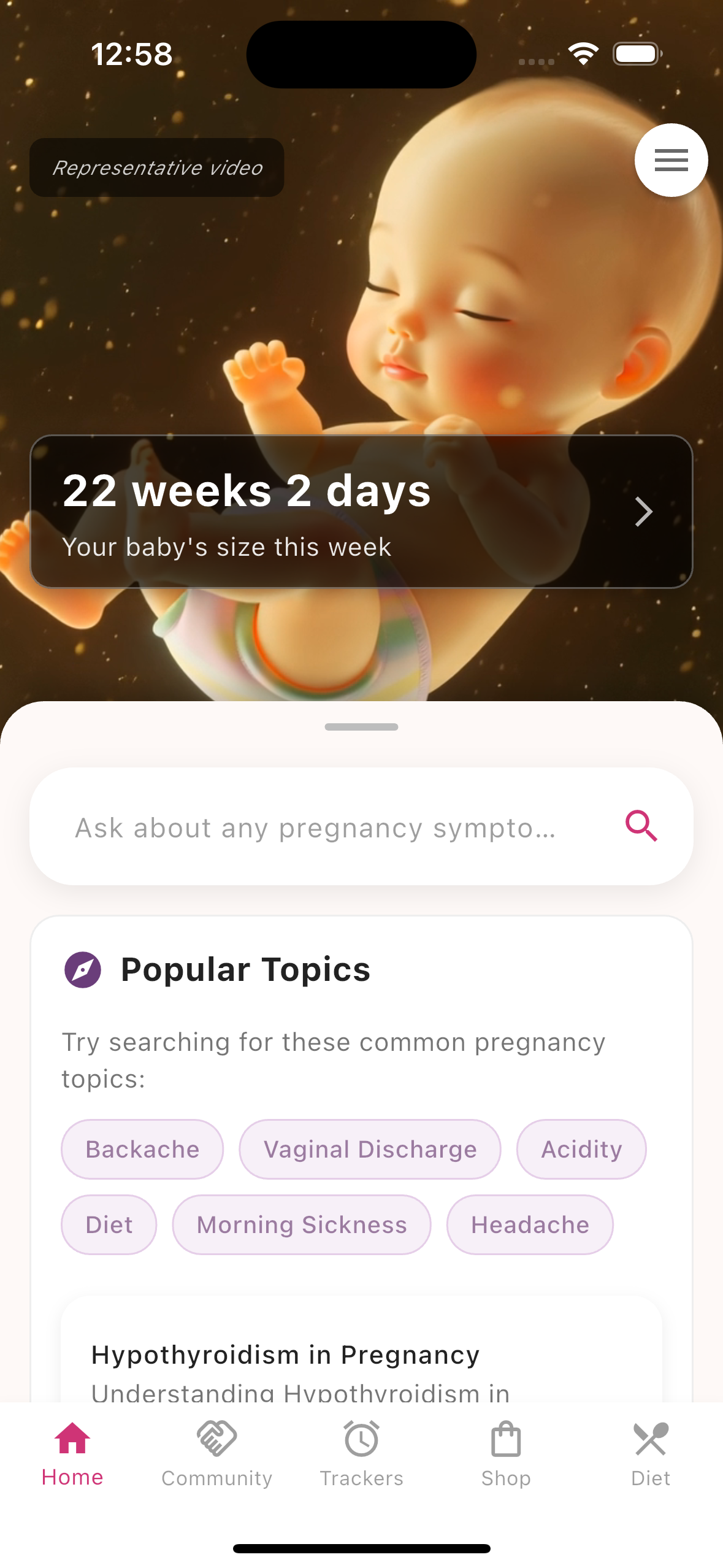Switch to the Shop tab

pos(505,1460)
